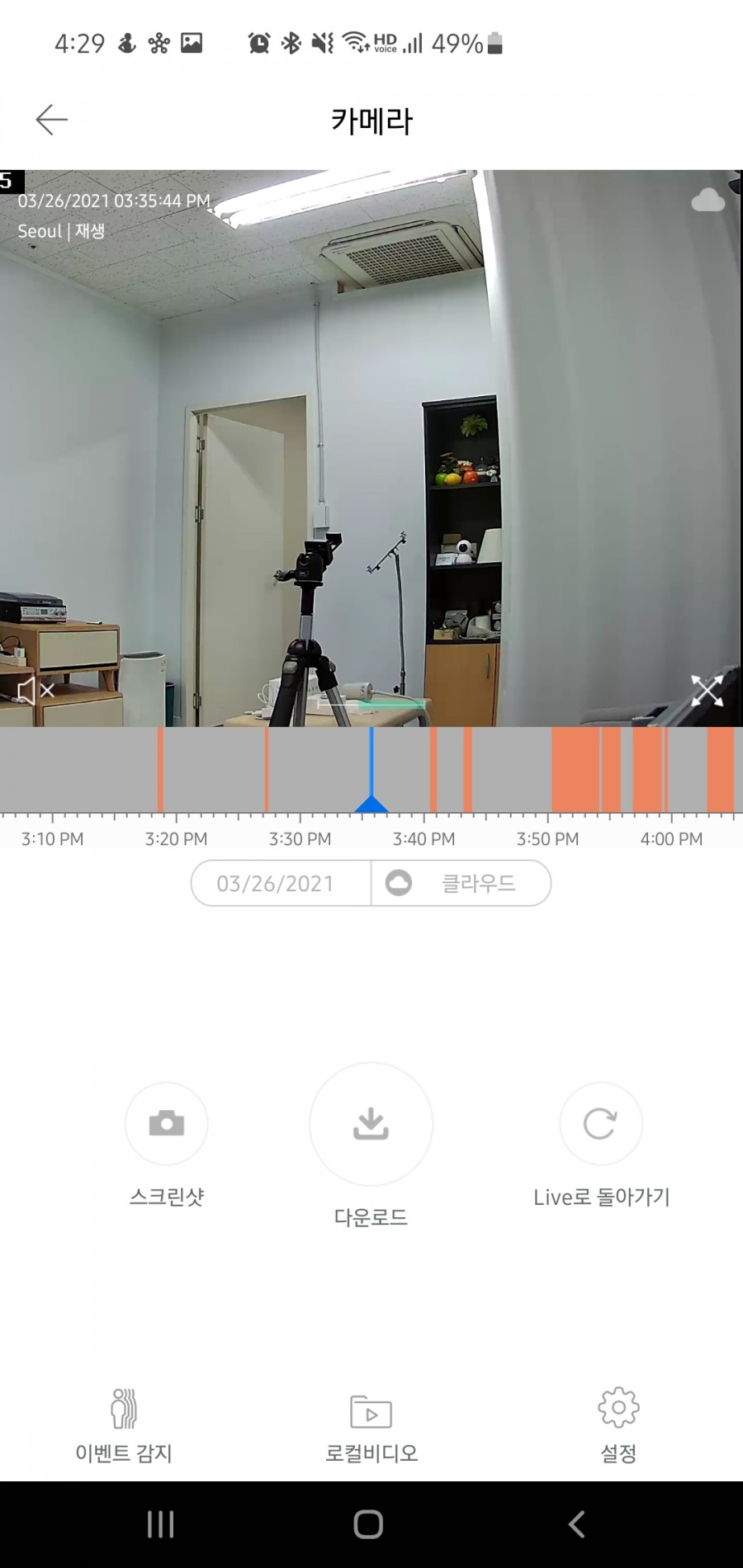Expand the video to fullscreen
The height and width of the screenshot is (1568, 743).
coord(707,691)
